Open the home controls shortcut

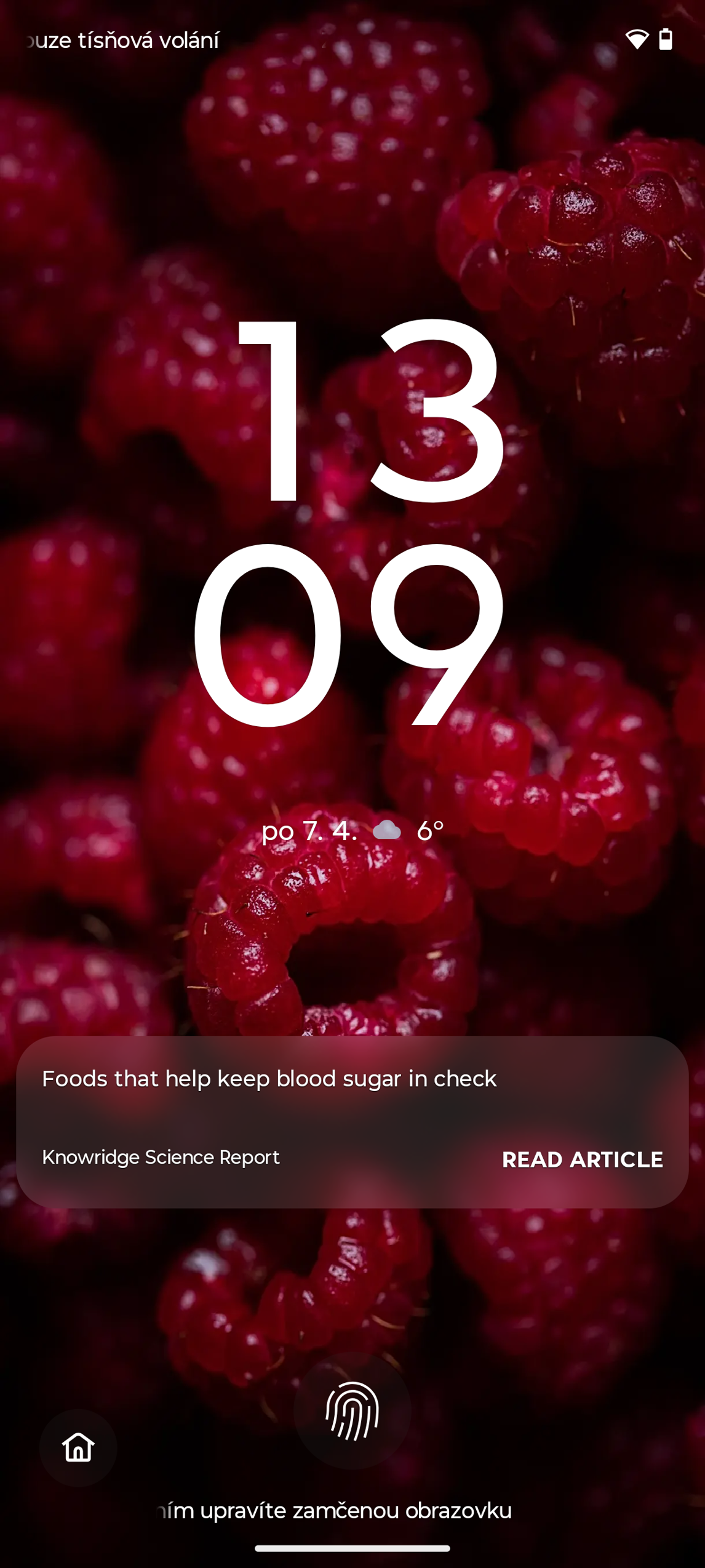(x=78, y=1448)
